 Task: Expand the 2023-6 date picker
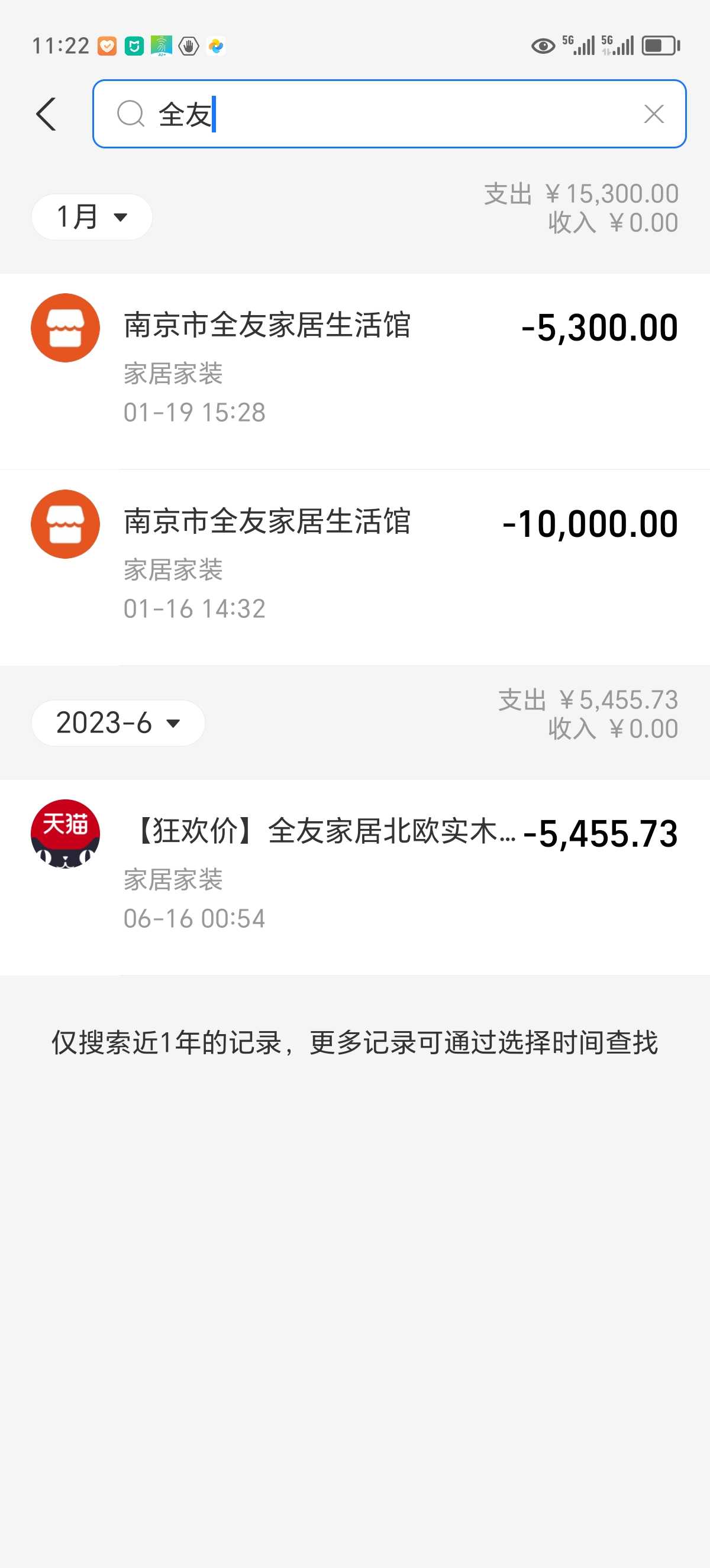pos(118,723)
